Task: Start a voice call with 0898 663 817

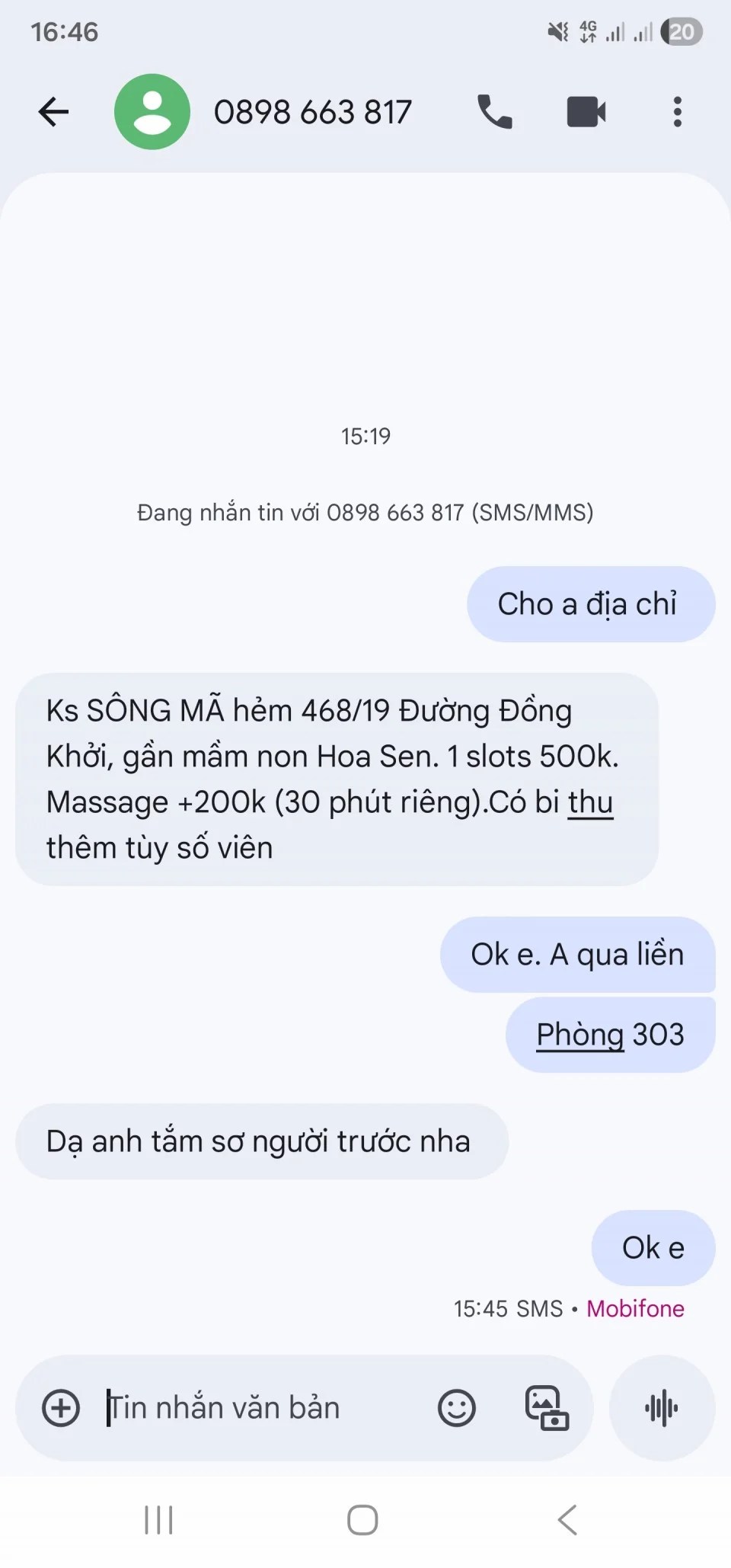Action: pos(495,112)
